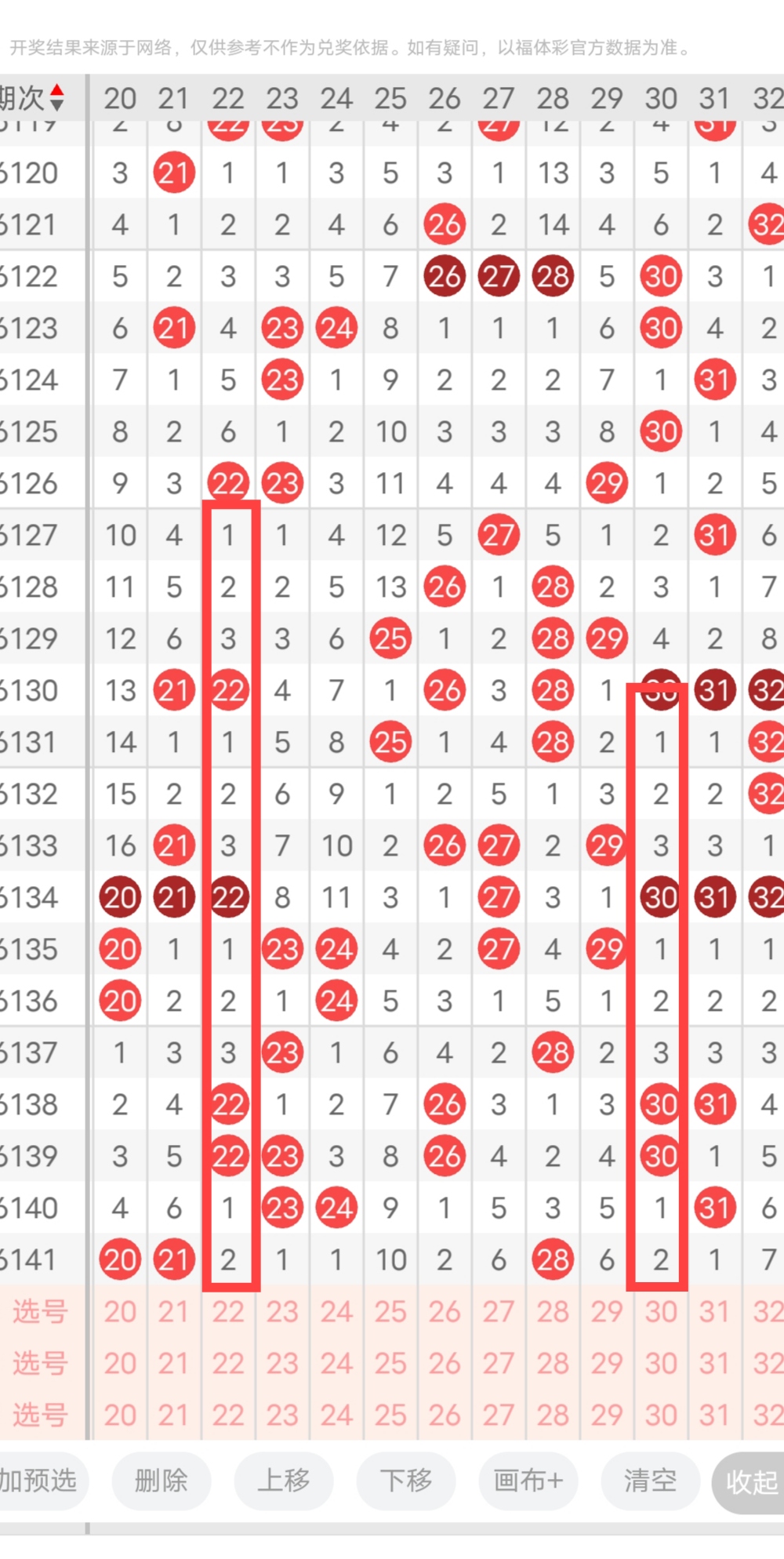Tap the 画布+ button
The image size is (784, 1559).
click(528, 1481)
